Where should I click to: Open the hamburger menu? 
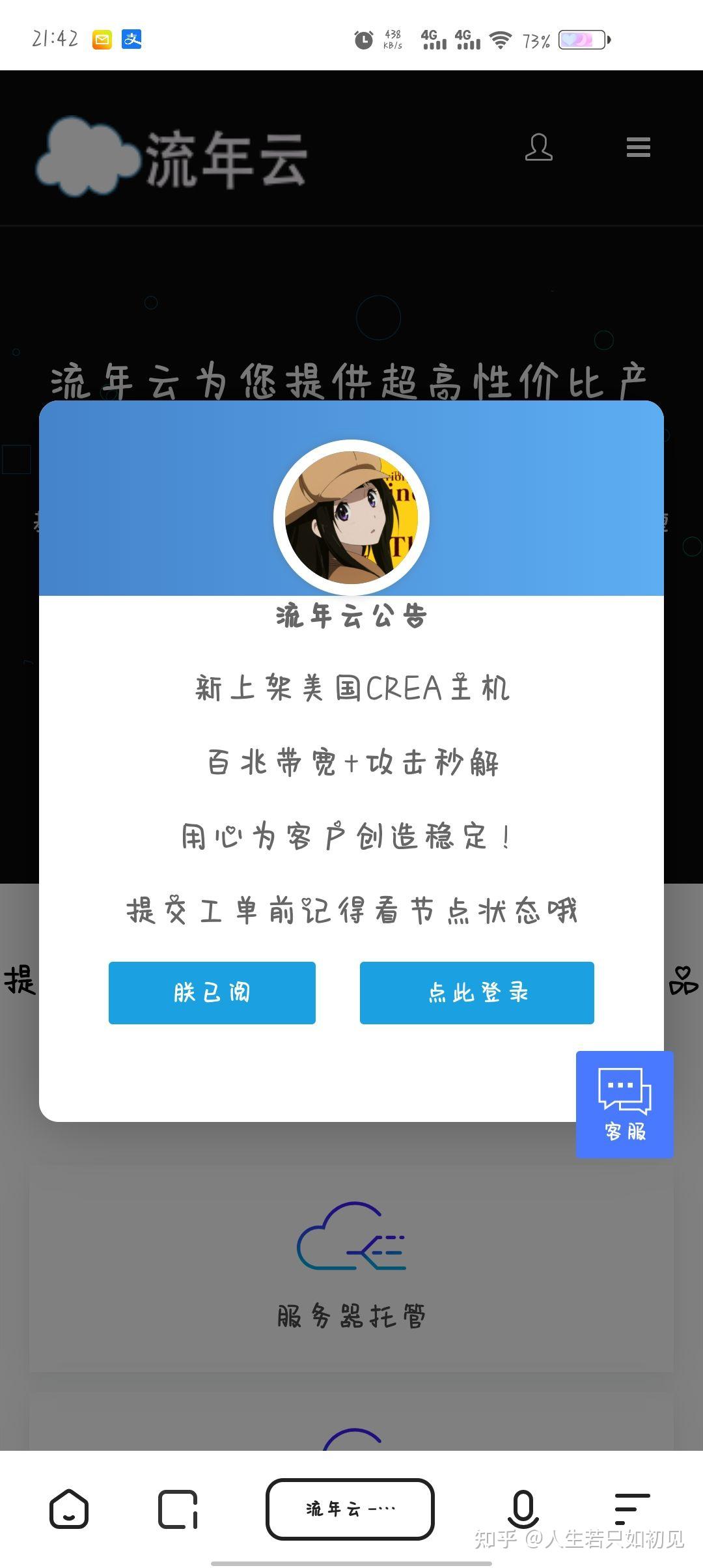[638, 147]
